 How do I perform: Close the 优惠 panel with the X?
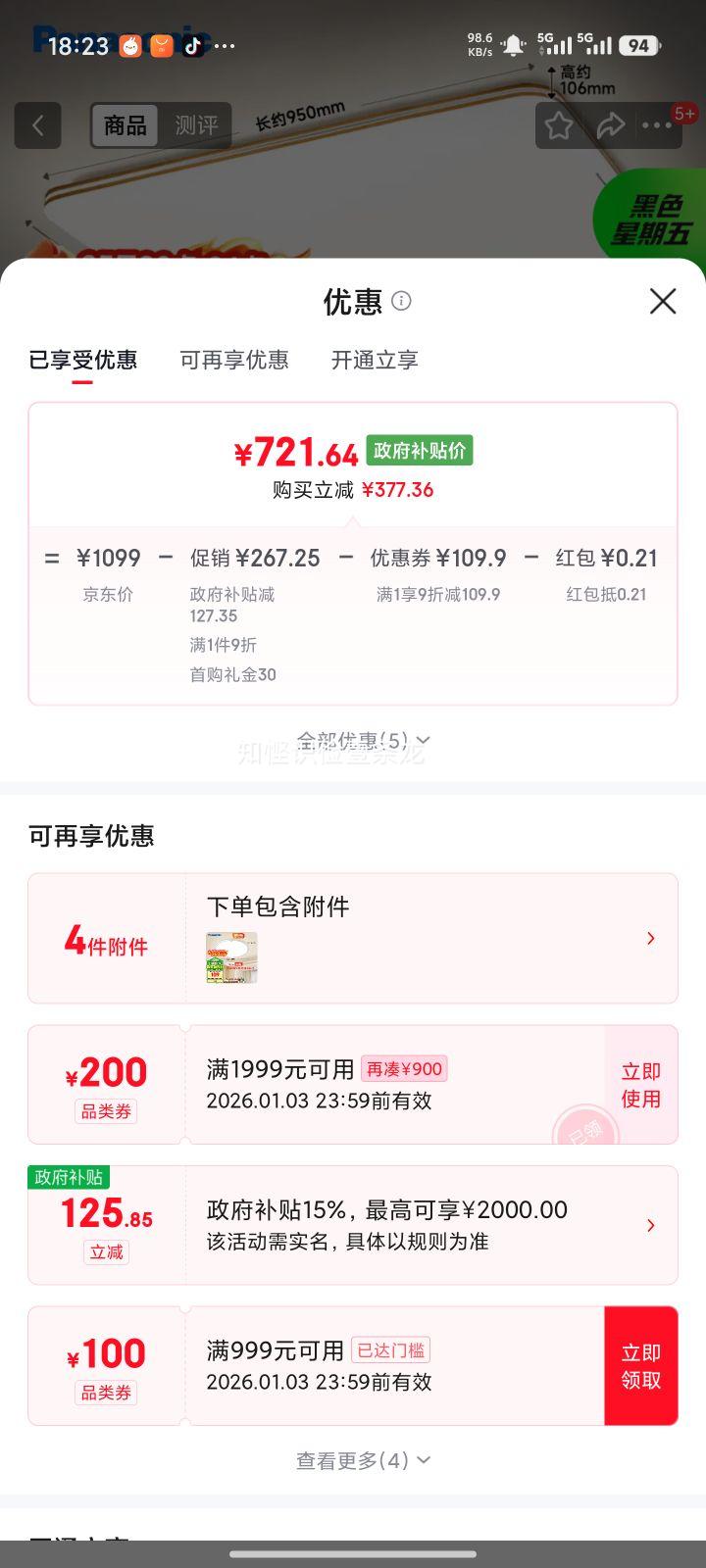point(663,302)
